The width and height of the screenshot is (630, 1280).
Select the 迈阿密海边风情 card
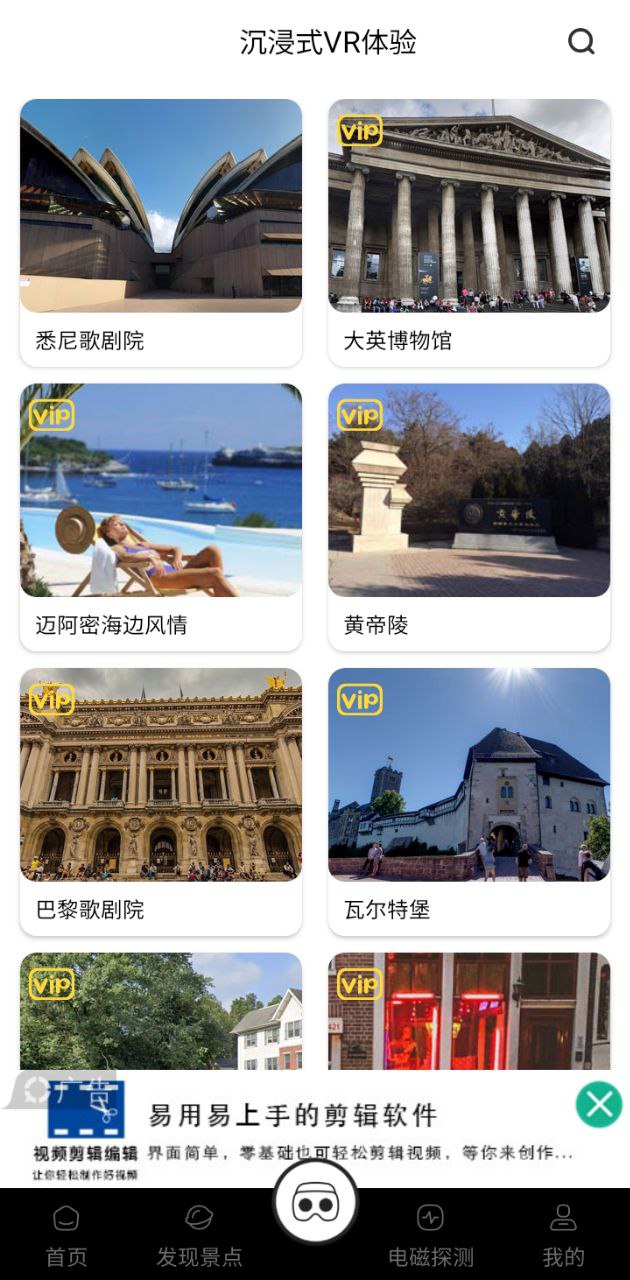point(161,516)
